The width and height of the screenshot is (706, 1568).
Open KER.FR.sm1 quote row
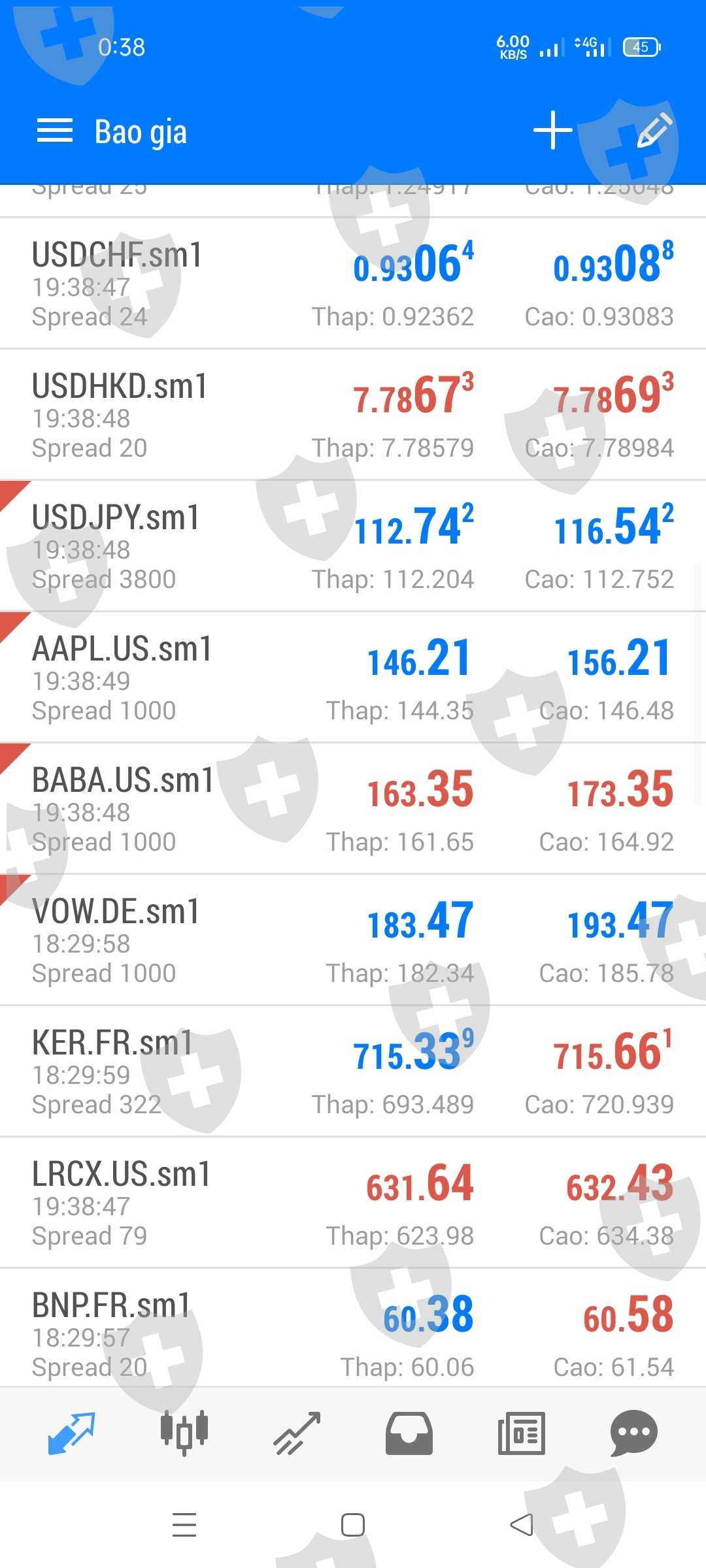point(353,1071)
